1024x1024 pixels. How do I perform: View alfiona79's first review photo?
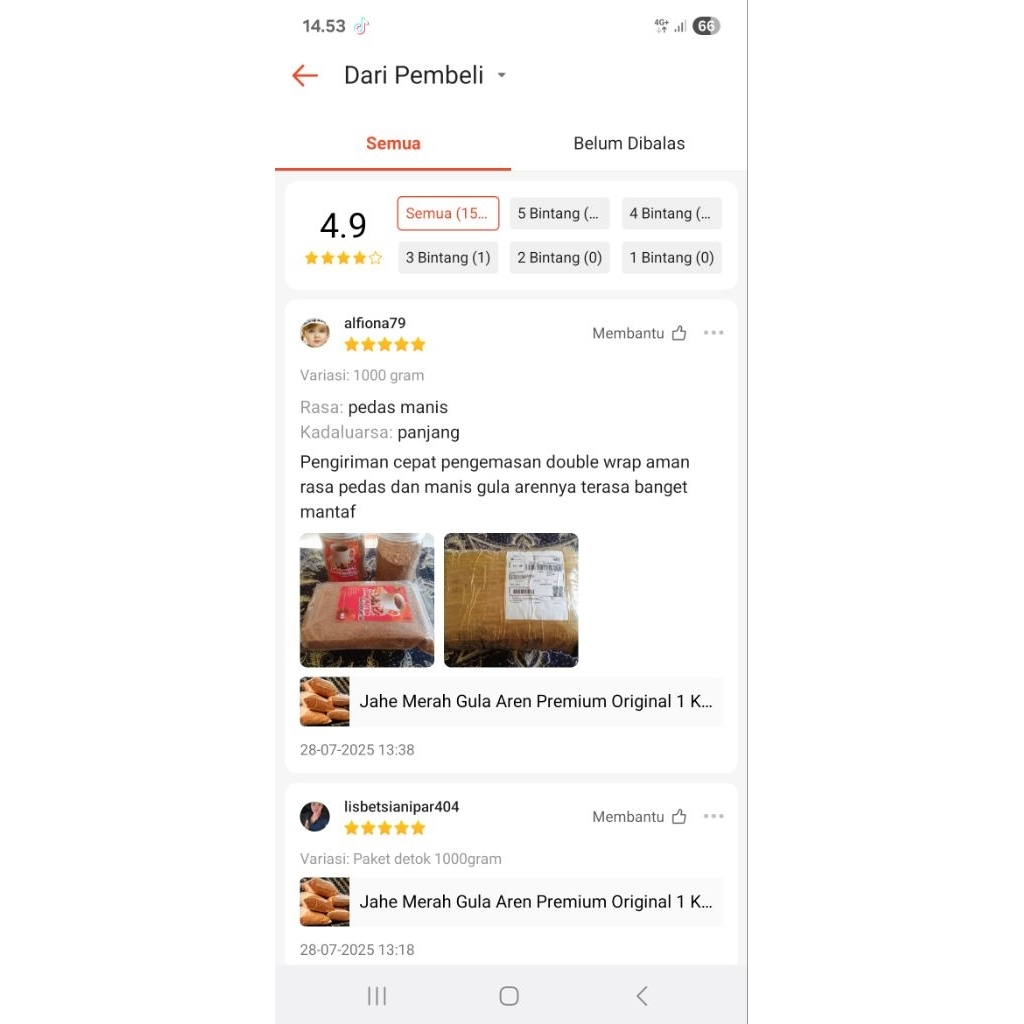click(x=367, y=600)
